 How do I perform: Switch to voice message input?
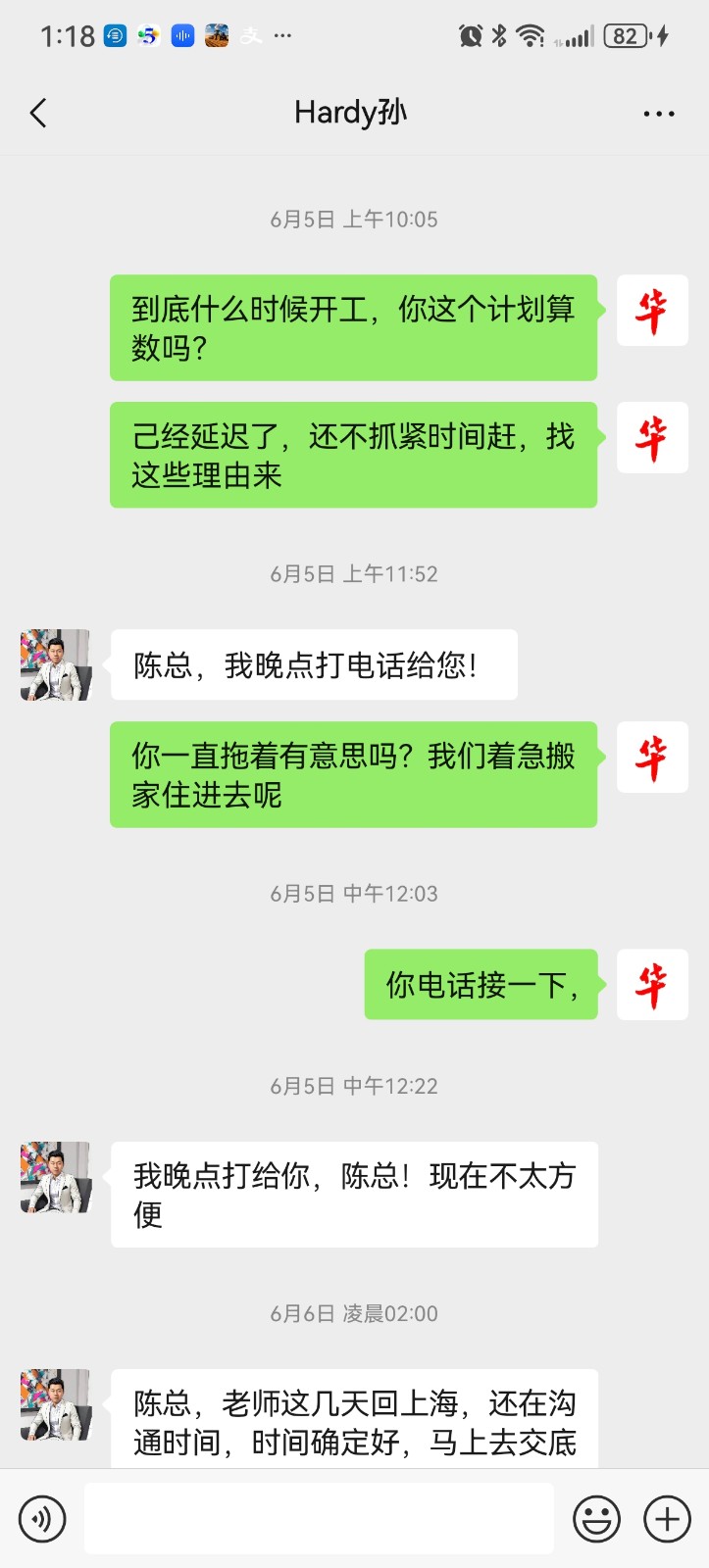coord(42,1518)
